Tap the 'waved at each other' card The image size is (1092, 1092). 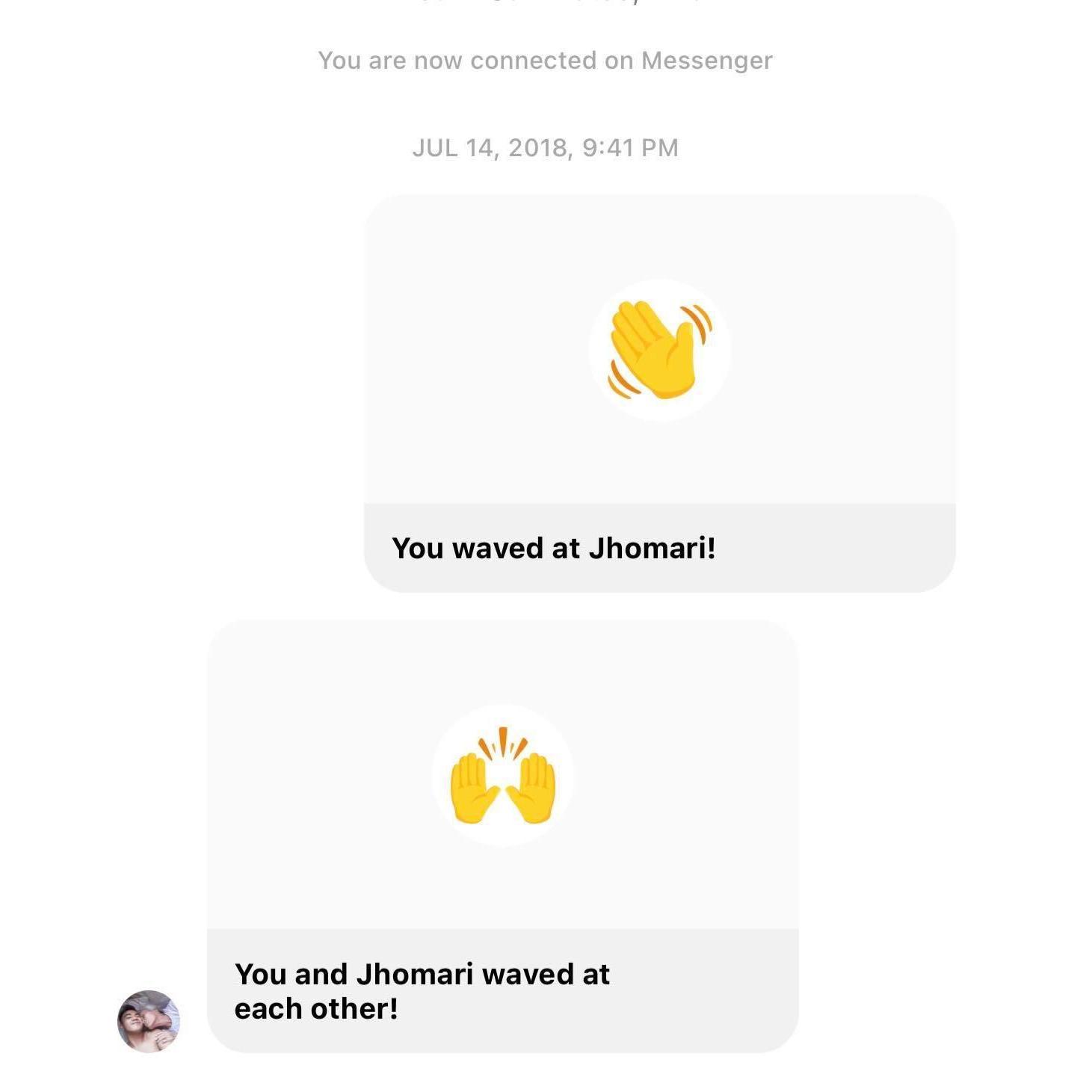point(502,836)
